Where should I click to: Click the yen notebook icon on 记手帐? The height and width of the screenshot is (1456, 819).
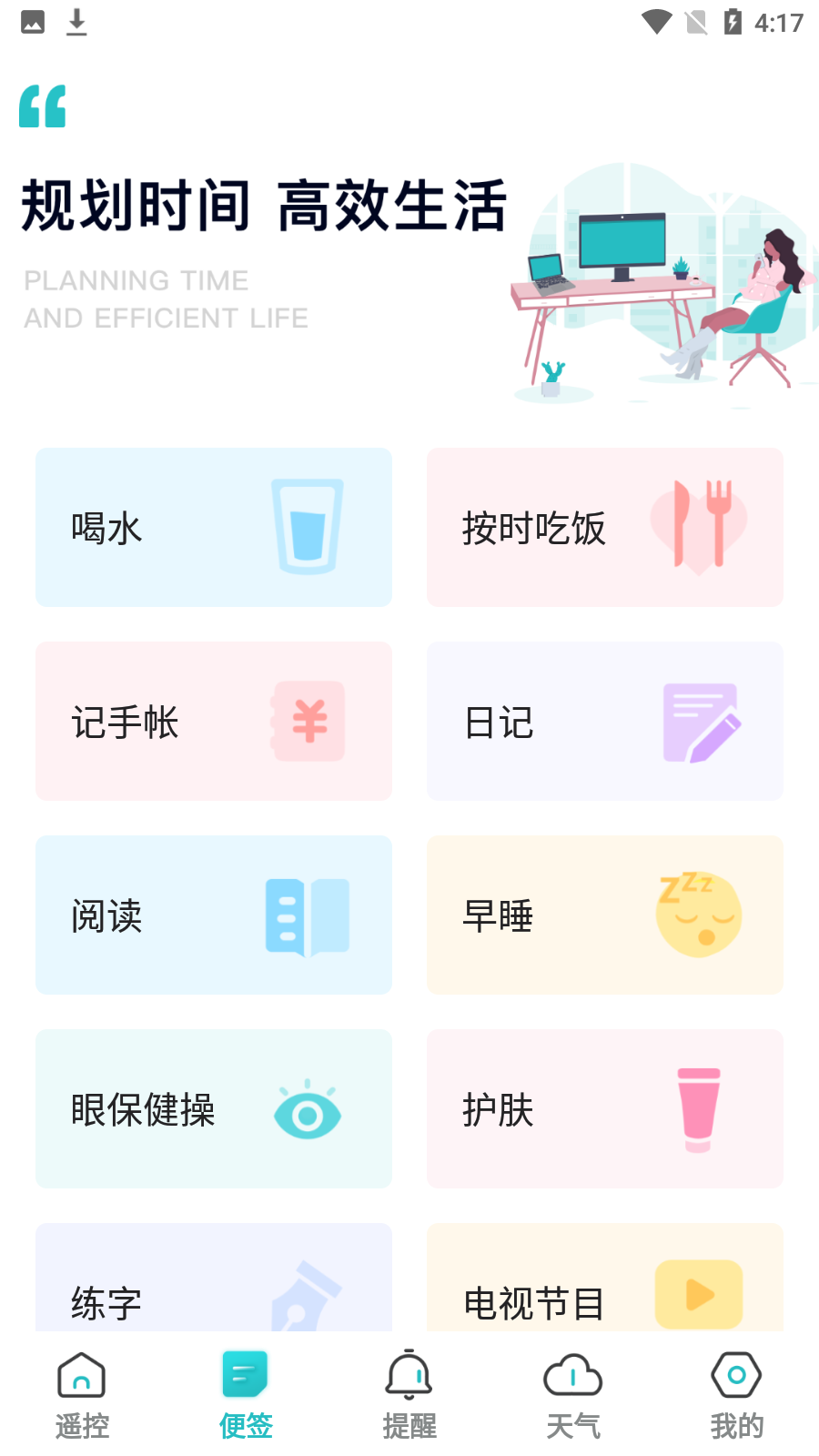coord(308,721)
